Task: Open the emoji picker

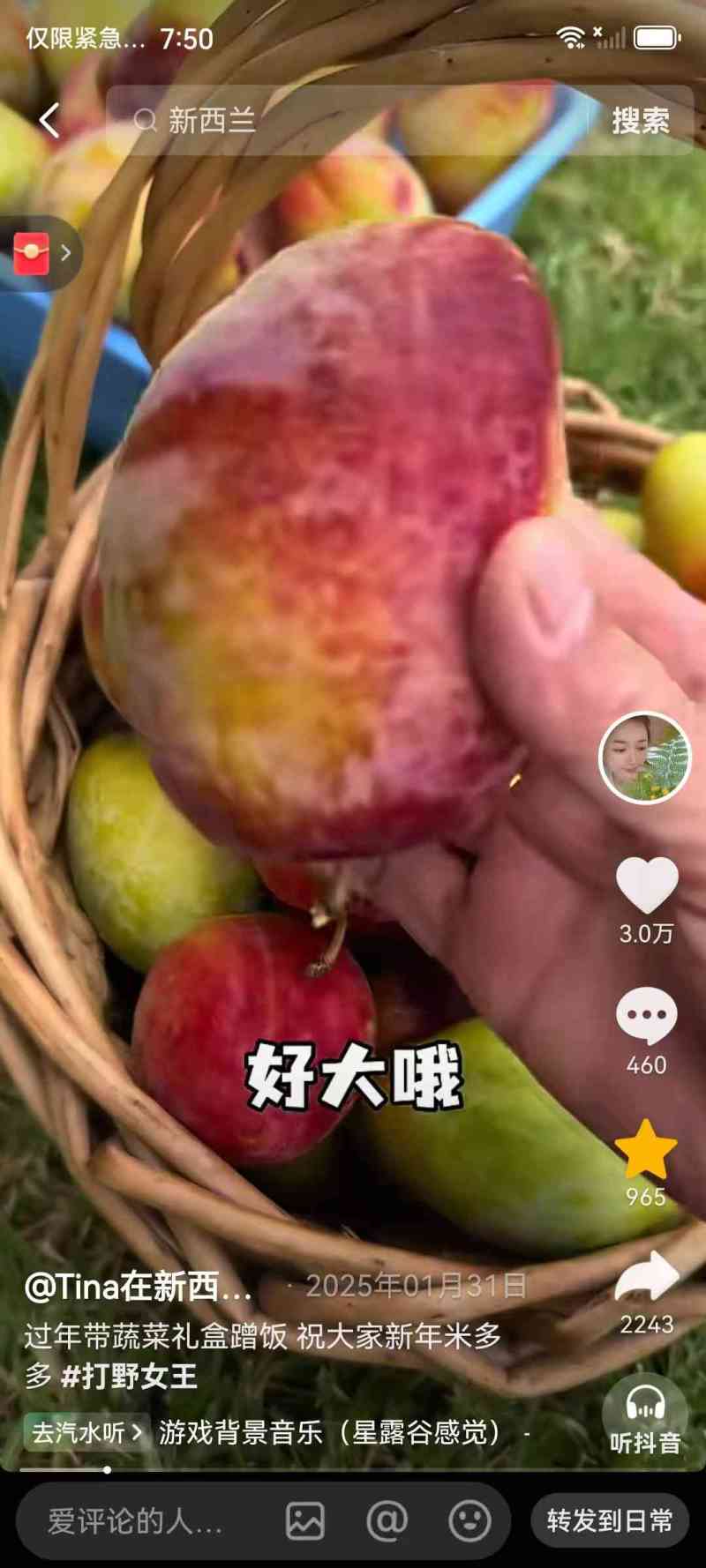Action: [x=469, y=1520]
